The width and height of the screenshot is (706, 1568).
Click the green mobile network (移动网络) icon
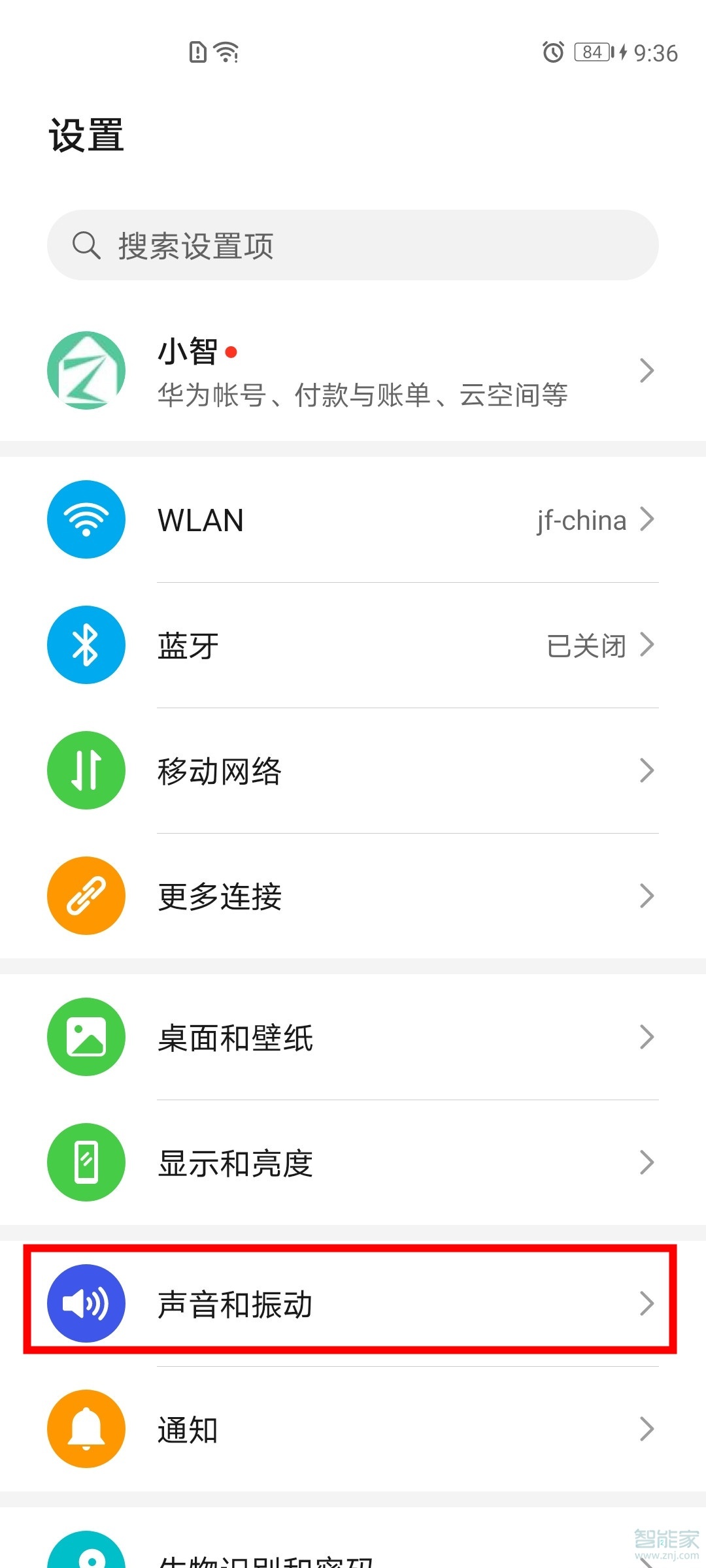point(86,770)
